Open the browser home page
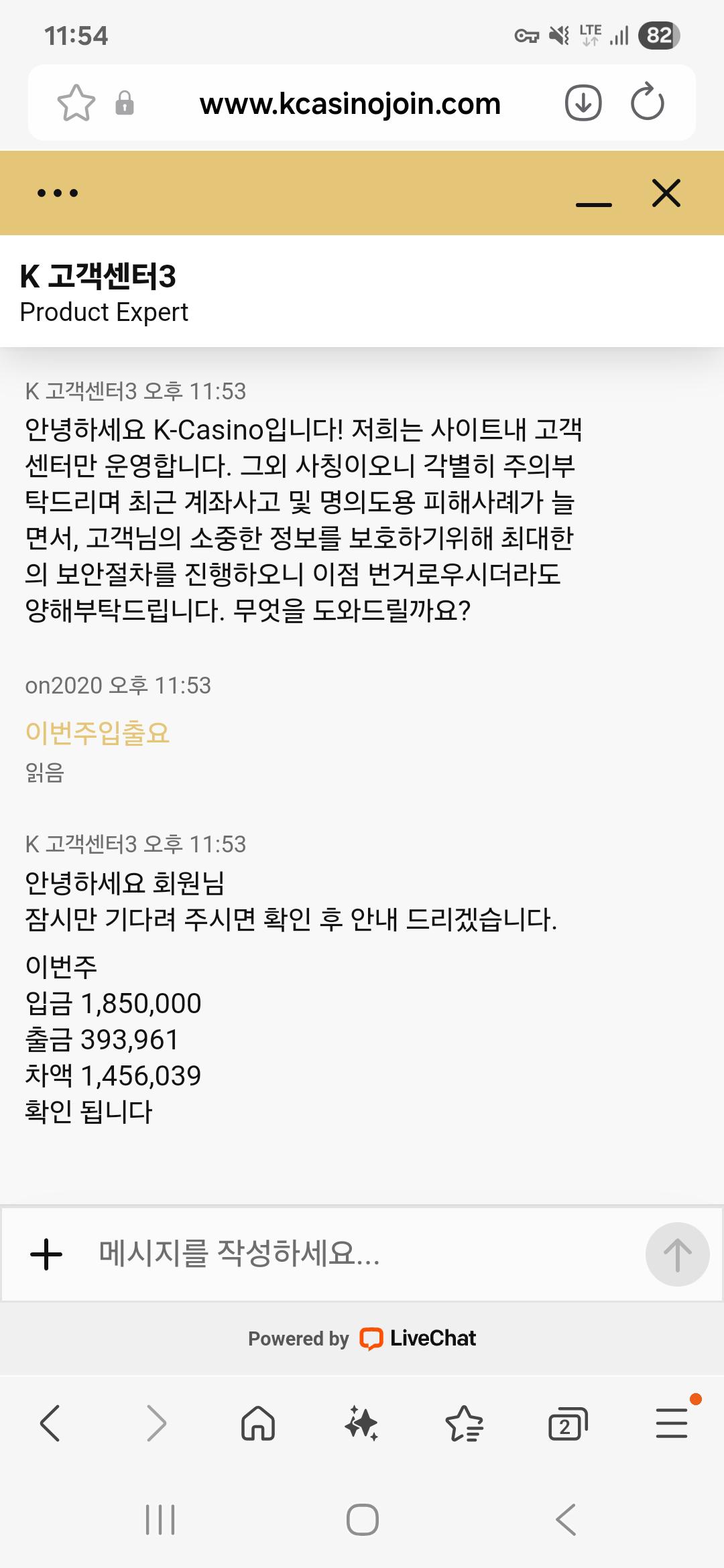This screenshot has width=724, height=1568. click(x=258, y=1423)
